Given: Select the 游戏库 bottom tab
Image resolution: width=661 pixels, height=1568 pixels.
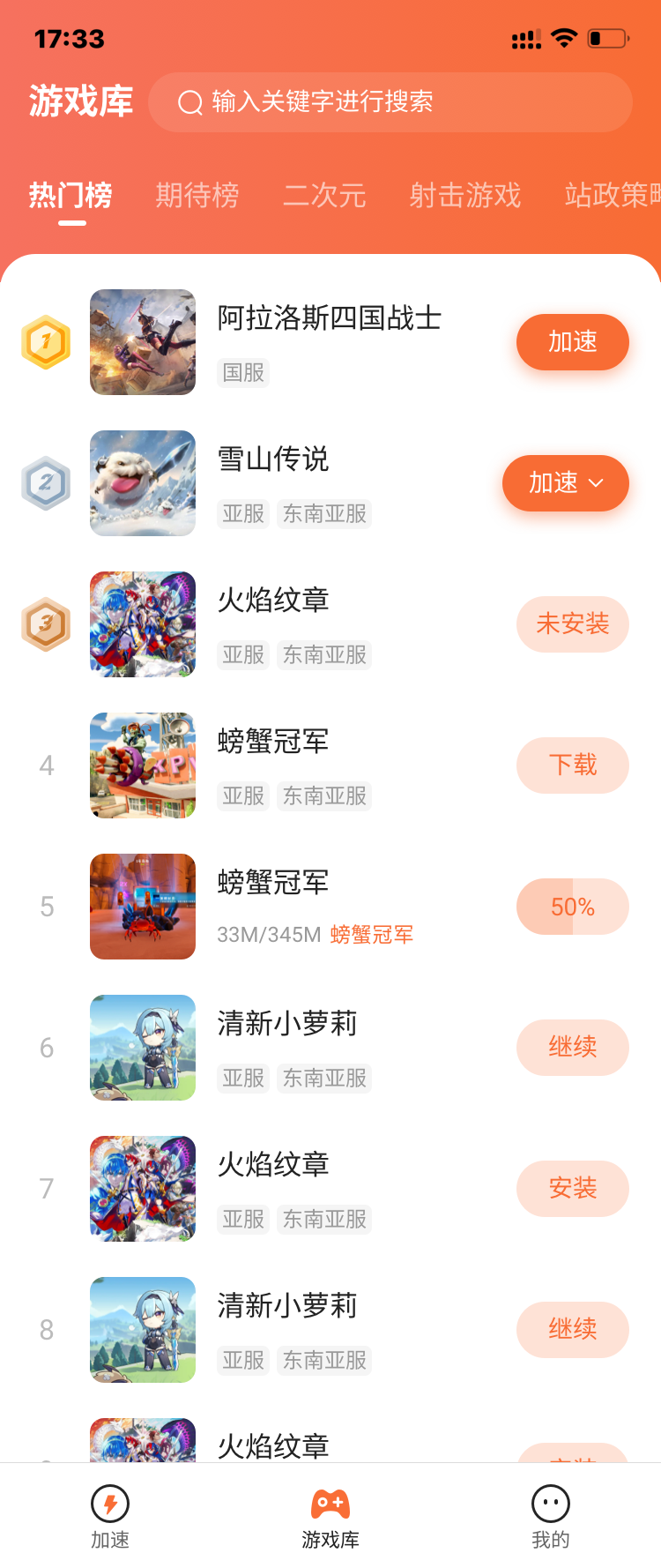Looking at the screenshot, I should [330, 1517].
